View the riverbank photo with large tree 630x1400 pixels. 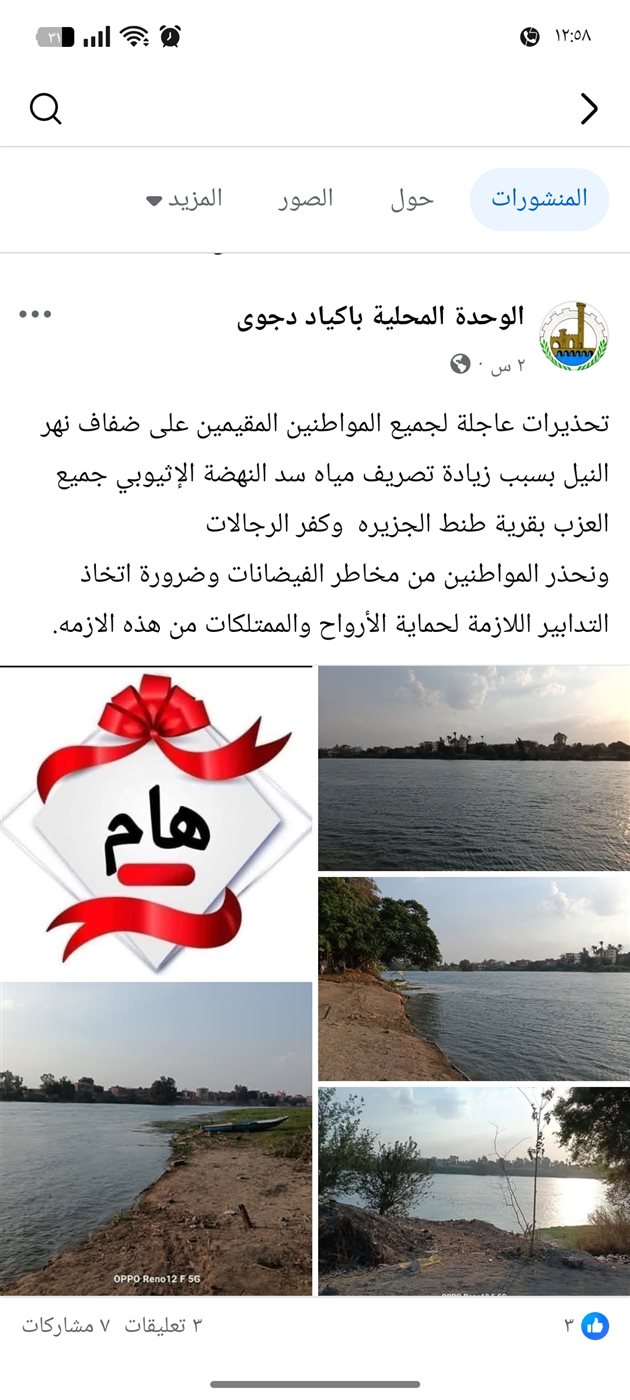474,978
